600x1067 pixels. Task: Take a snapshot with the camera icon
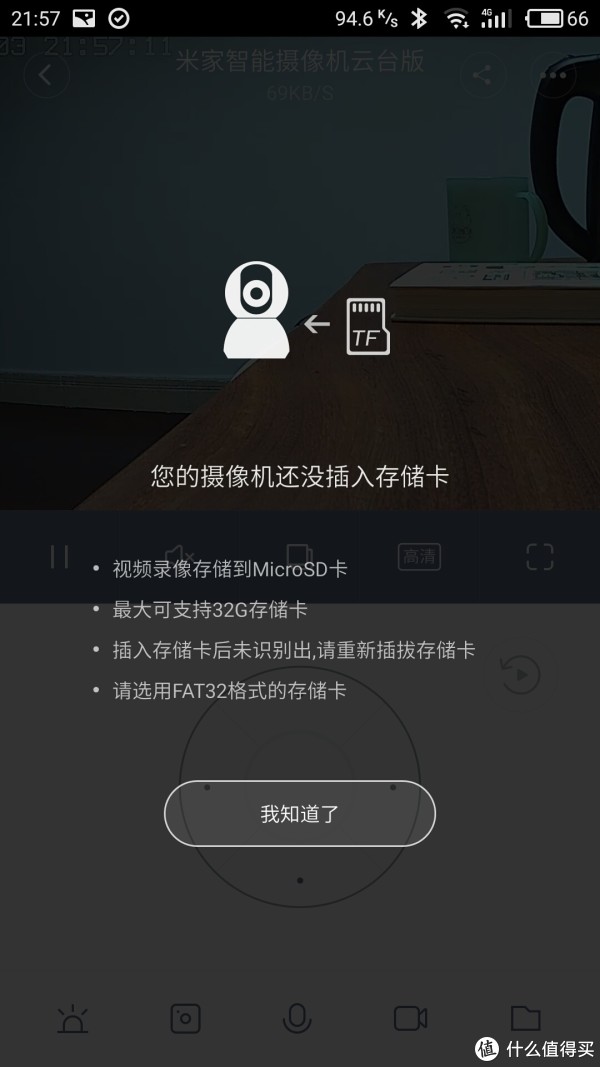pyautogui.click(x=185, y=1019)
